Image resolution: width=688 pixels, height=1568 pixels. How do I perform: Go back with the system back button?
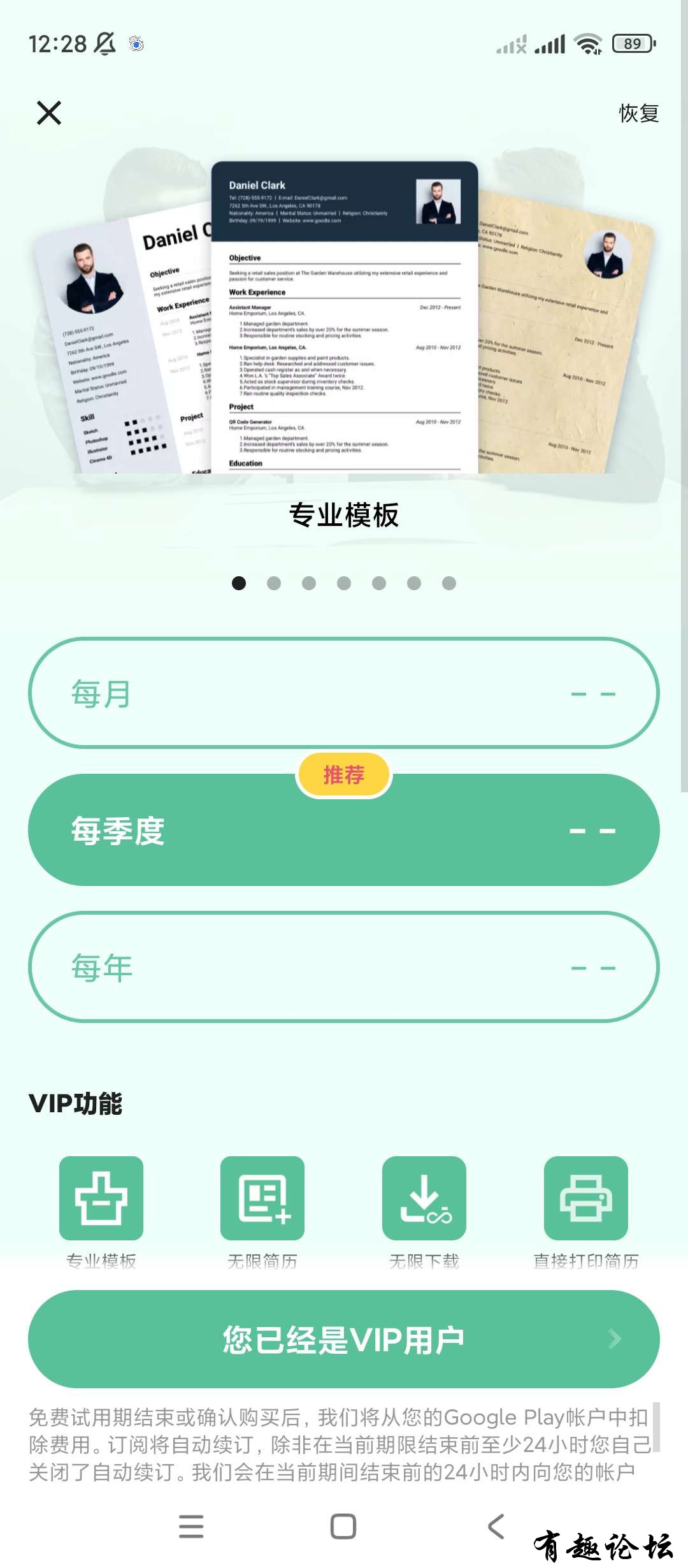[496, 1527]
